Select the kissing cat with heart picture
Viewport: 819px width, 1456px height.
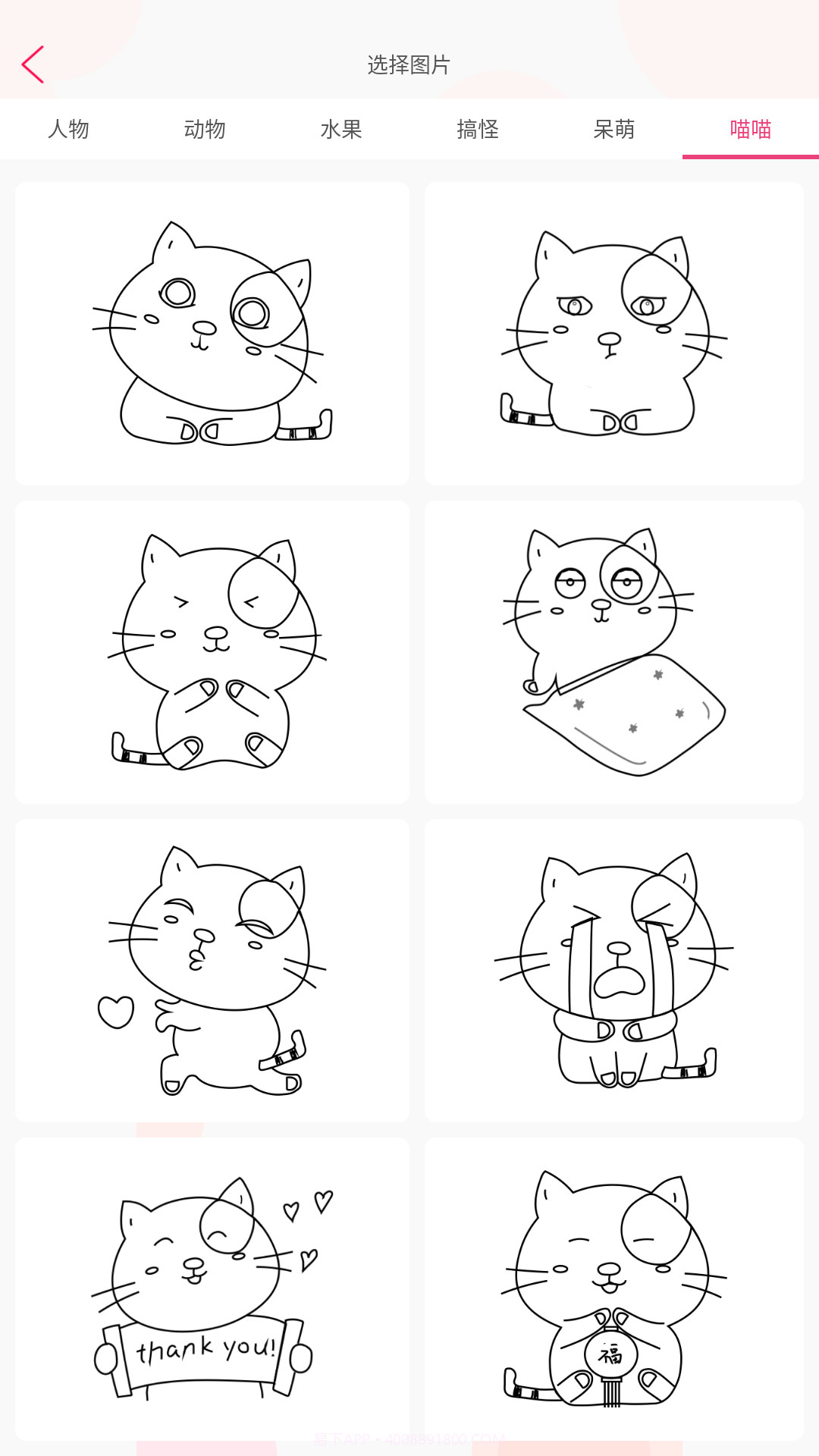pyautogui.click(x=212, y=971)
